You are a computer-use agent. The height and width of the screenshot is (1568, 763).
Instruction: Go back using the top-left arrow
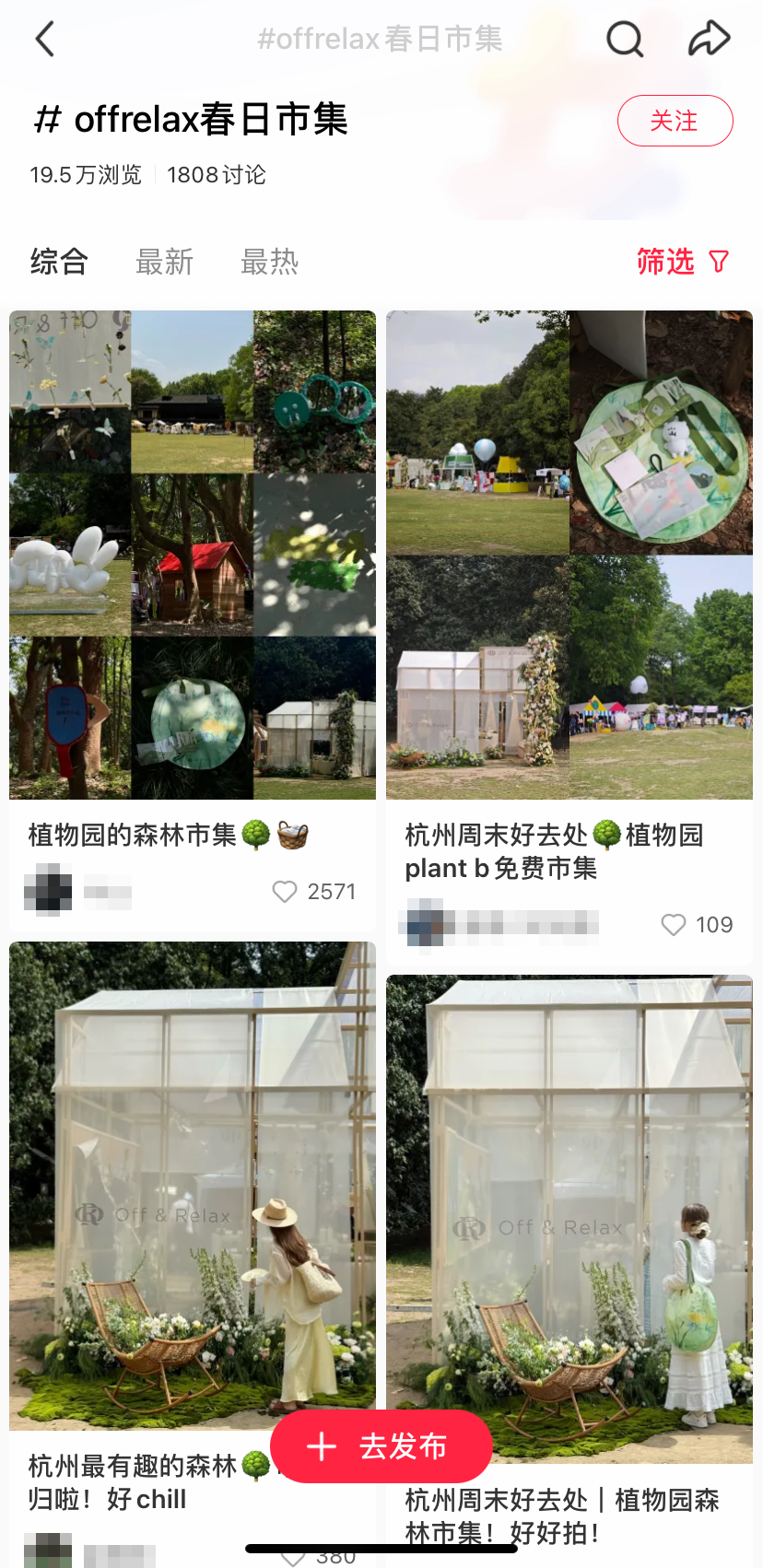[x=44, y=39]
